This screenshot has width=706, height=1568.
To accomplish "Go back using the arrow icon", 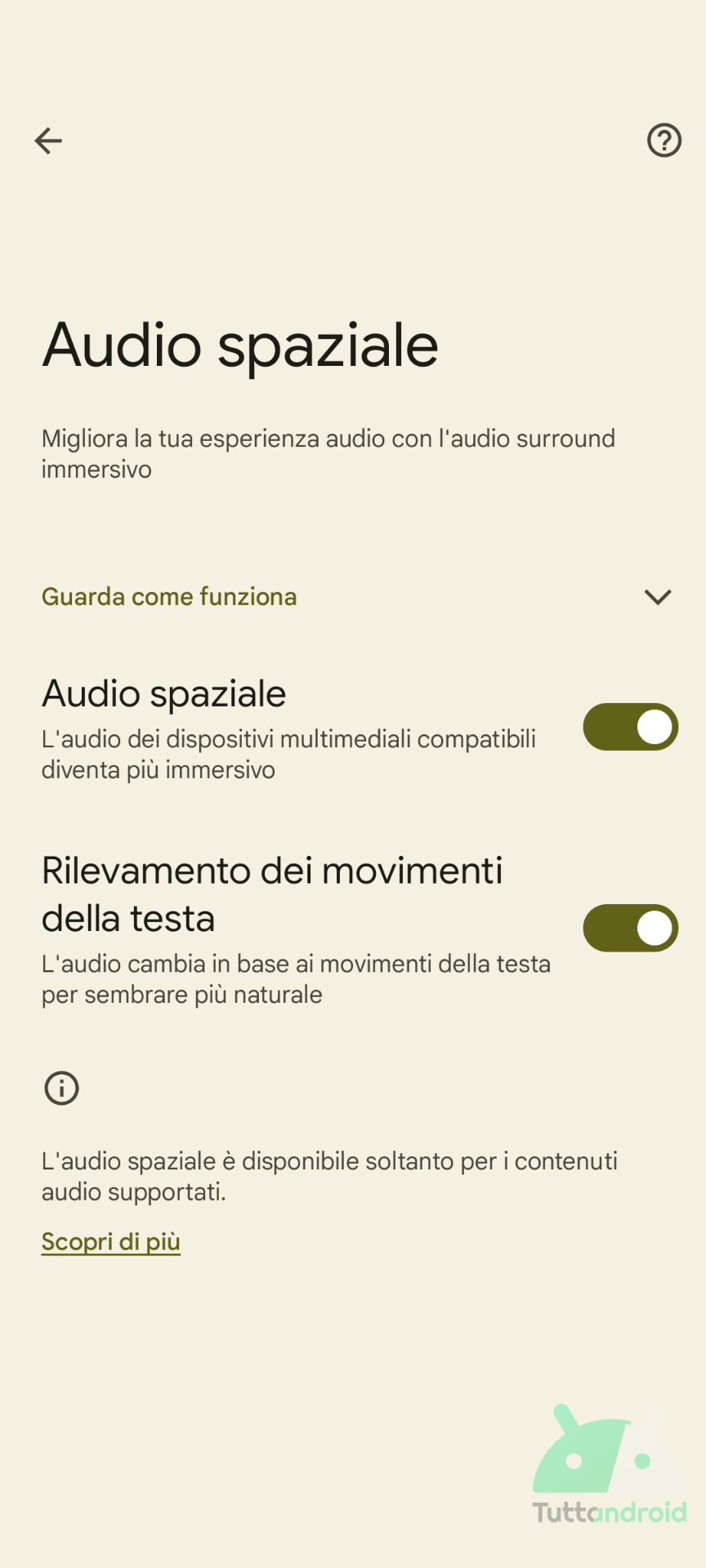I will 48,140.
